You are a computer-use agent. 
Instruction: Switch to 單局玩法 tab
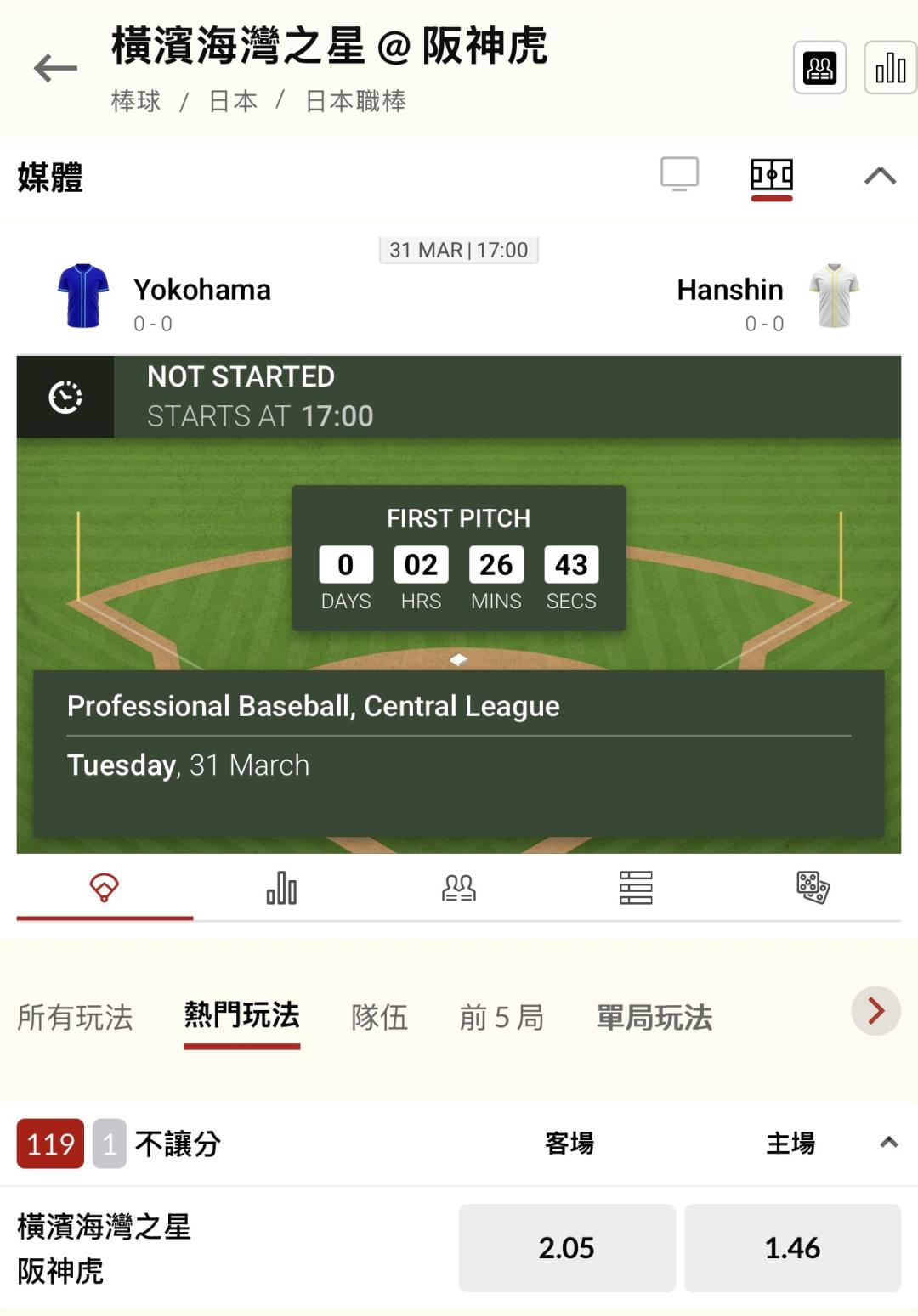coord(654,1017)
